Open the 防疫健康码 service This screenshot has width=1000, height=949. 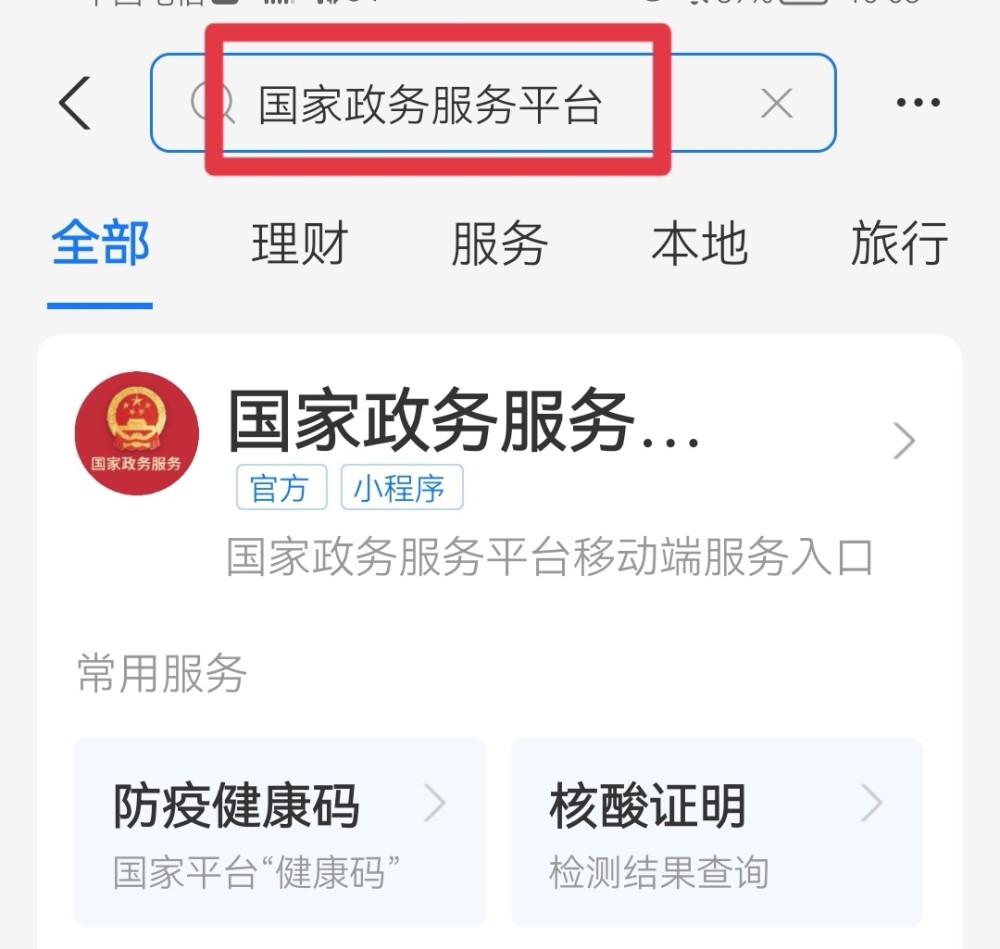pos(280,830)
